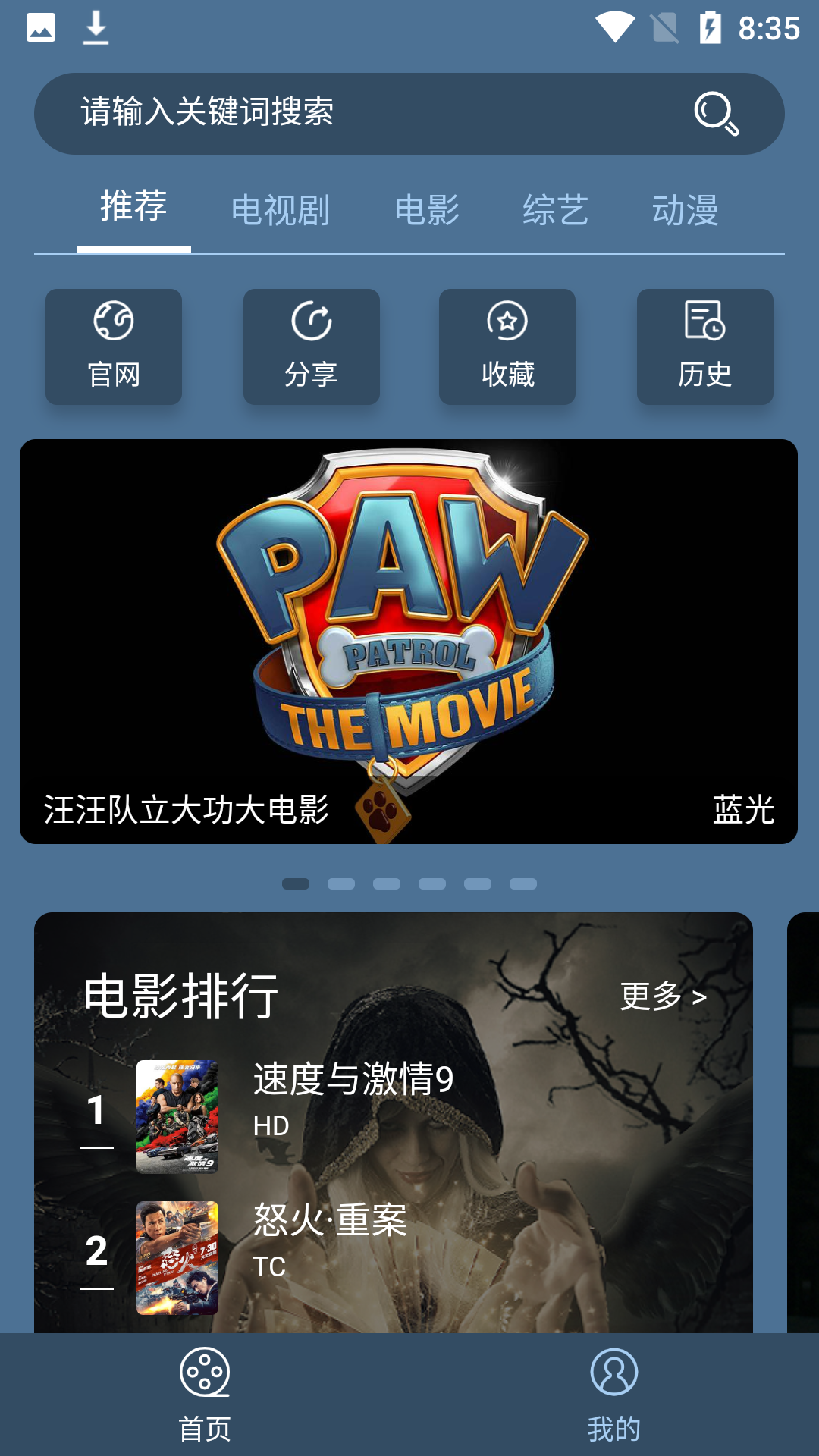819x1456 pixels.
Task: Switch to the 电影 tab
Action: (x=427, y=210)
